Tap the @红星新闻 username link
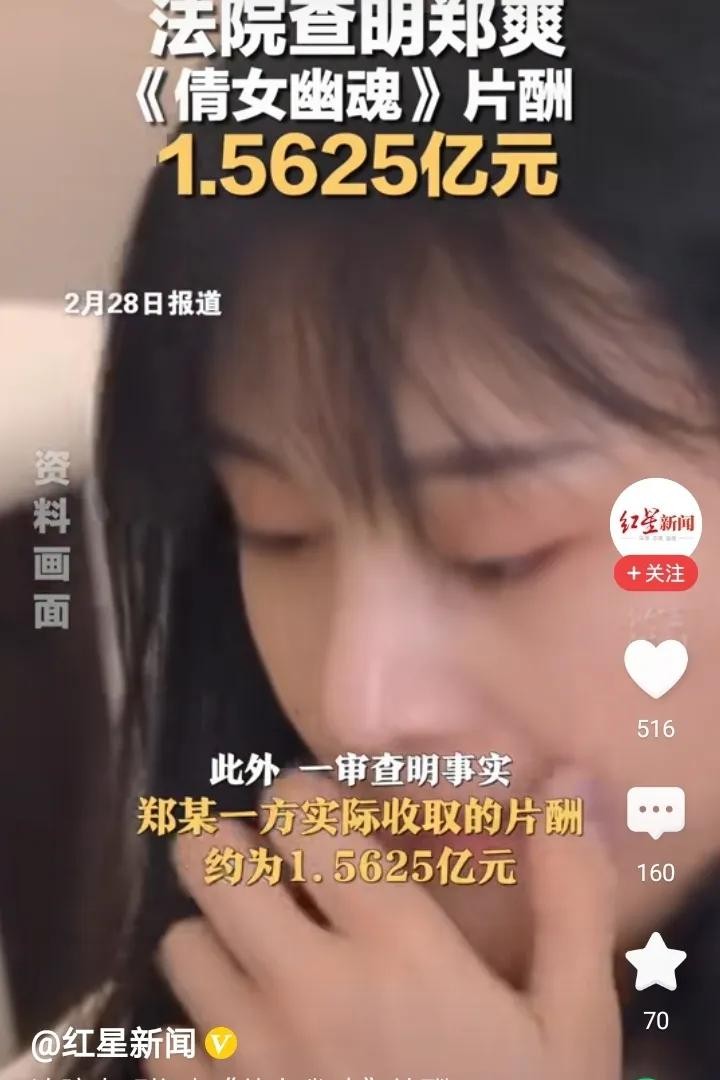 click(x=113, y=1044)
